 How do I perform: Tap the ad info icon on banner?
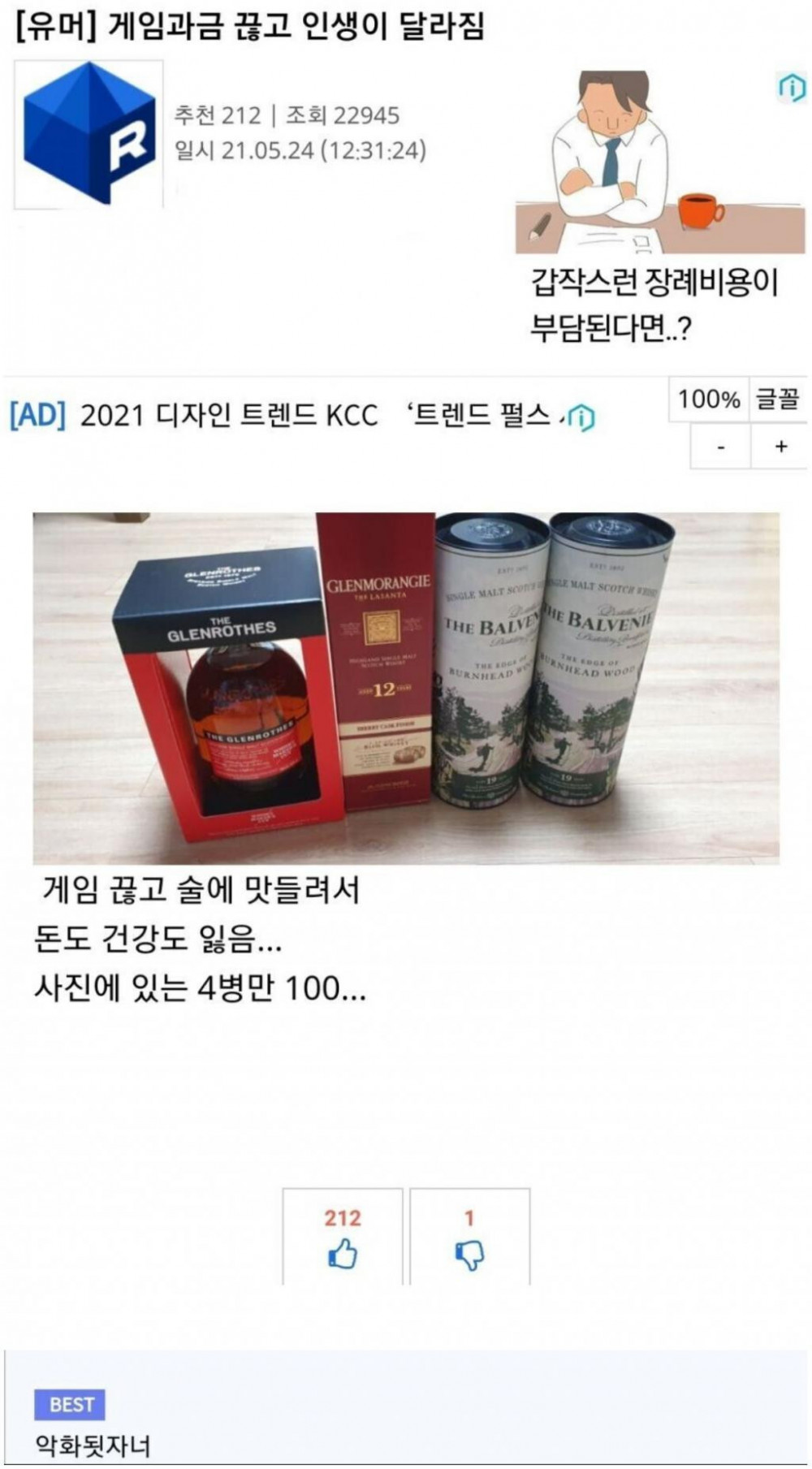coord(792,87)
